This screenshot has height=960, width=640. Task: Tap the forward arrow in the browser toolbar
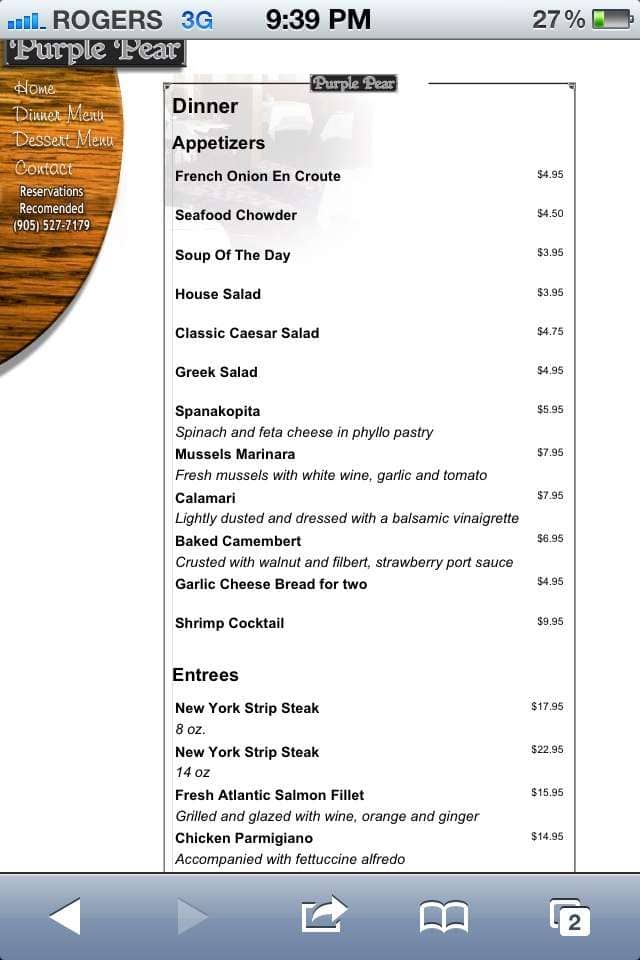pyautogui.click(x=192, y=916)
